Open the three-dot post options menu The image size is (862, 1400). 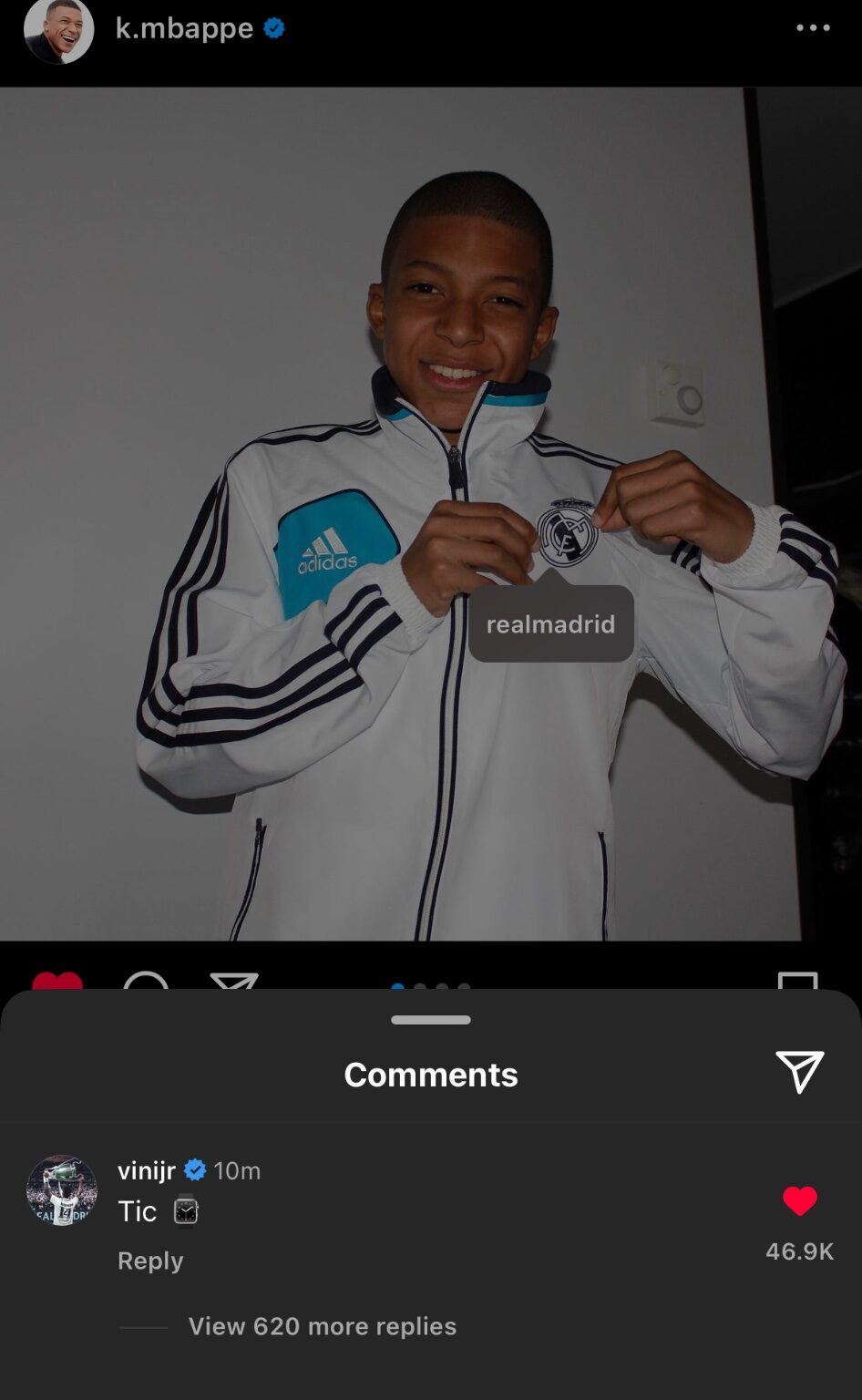813,28
